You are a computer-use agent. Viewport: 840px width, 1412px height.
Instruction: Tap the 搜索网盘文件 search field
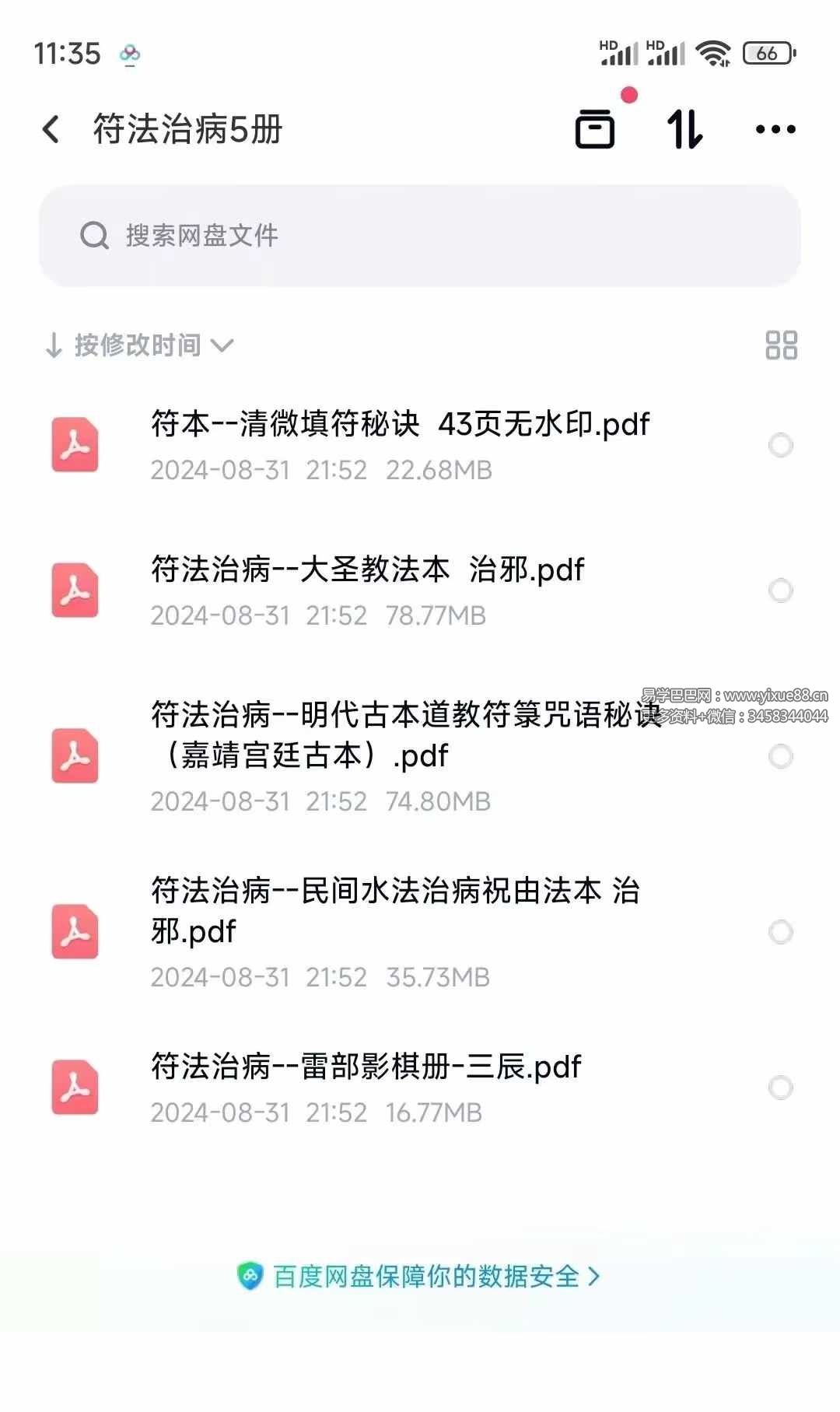click(x=420, y=236)
